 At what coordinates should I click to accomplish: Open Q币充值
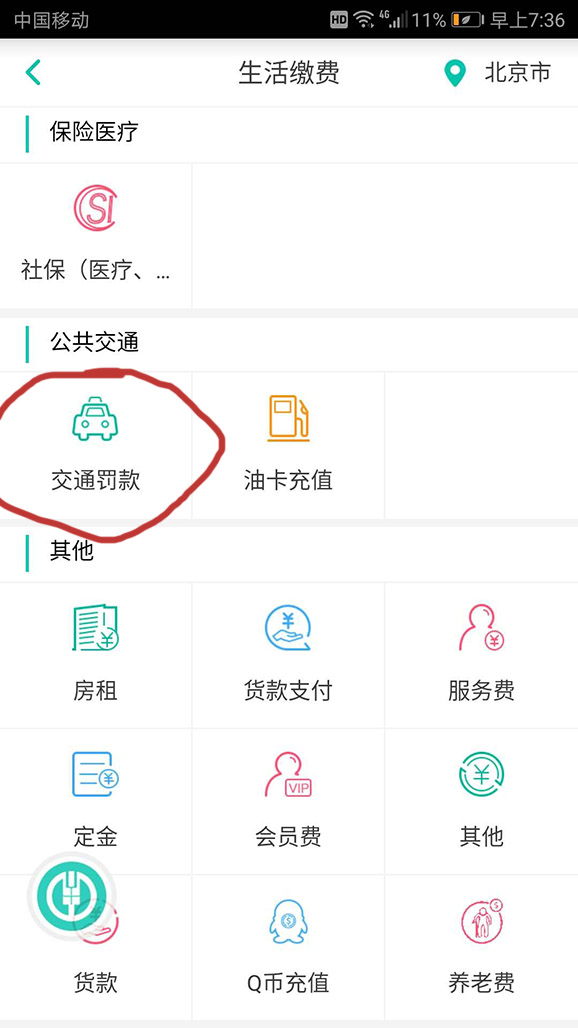pyautogui.click(x=288, y=947)
